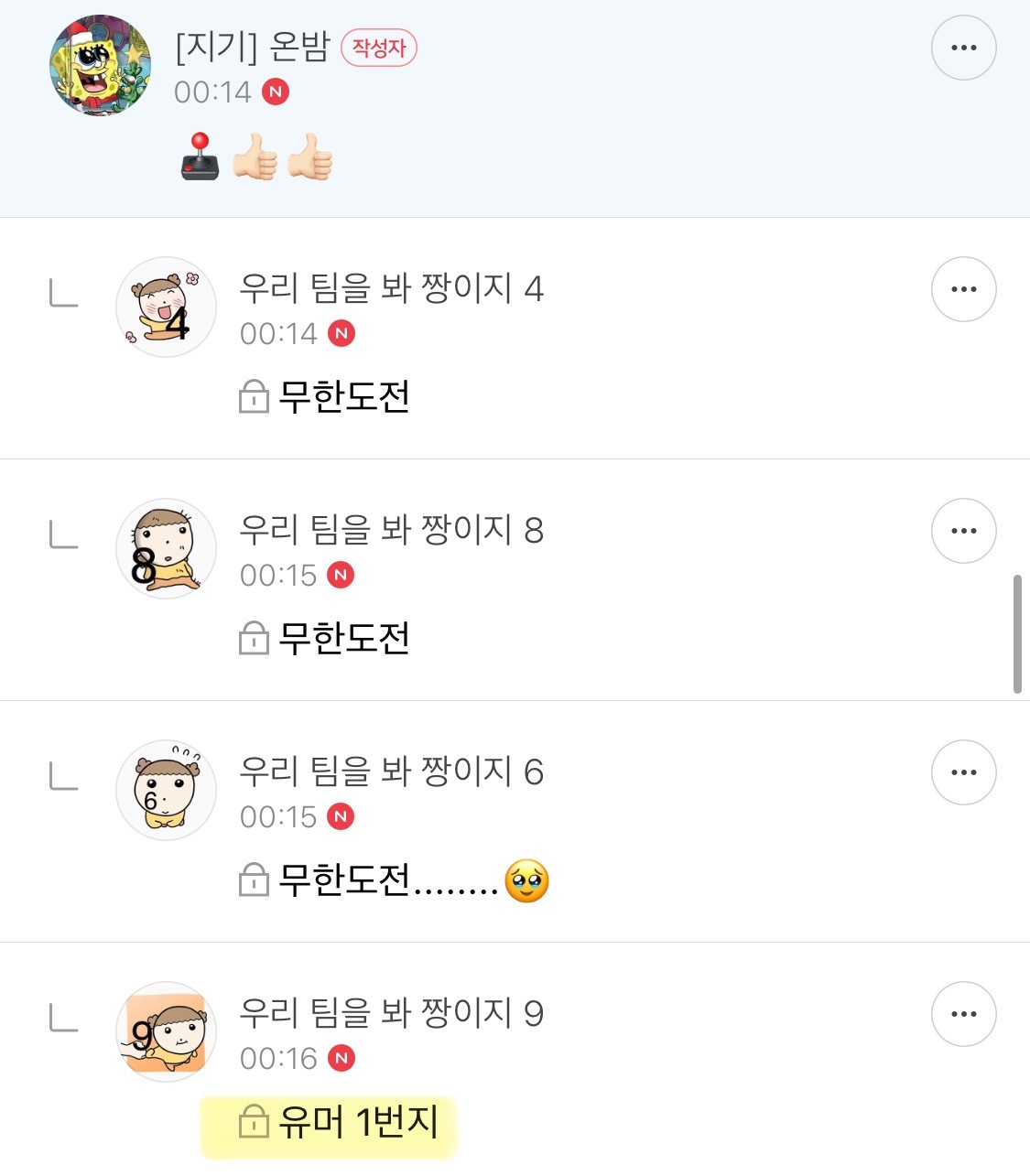Open the more-options menu for comment 짱이지 9

click(x=963, y=1014)
